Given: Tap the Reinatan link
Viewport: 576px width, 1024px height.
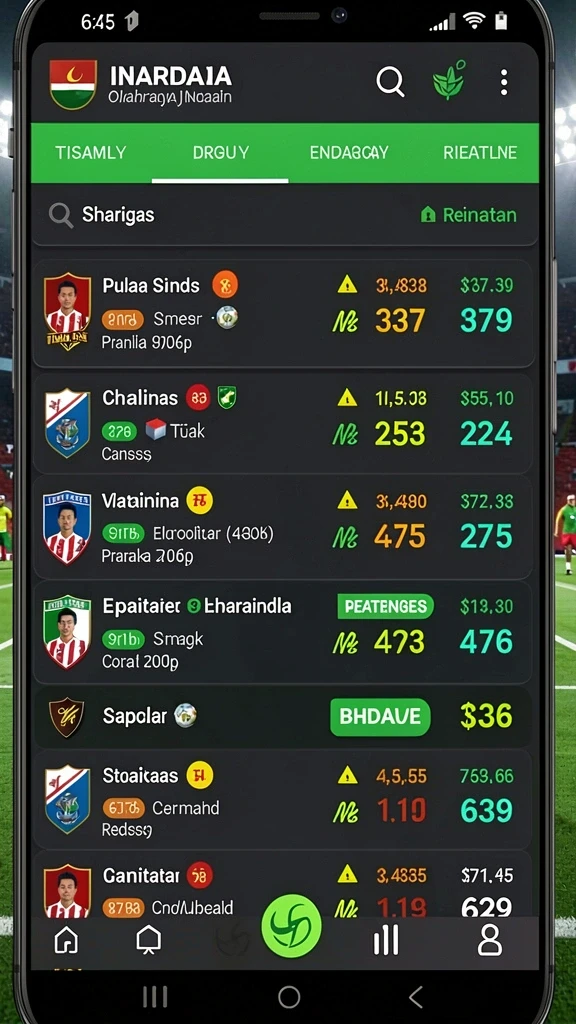Looking at the screenshot, I should (x=469, y=215).
